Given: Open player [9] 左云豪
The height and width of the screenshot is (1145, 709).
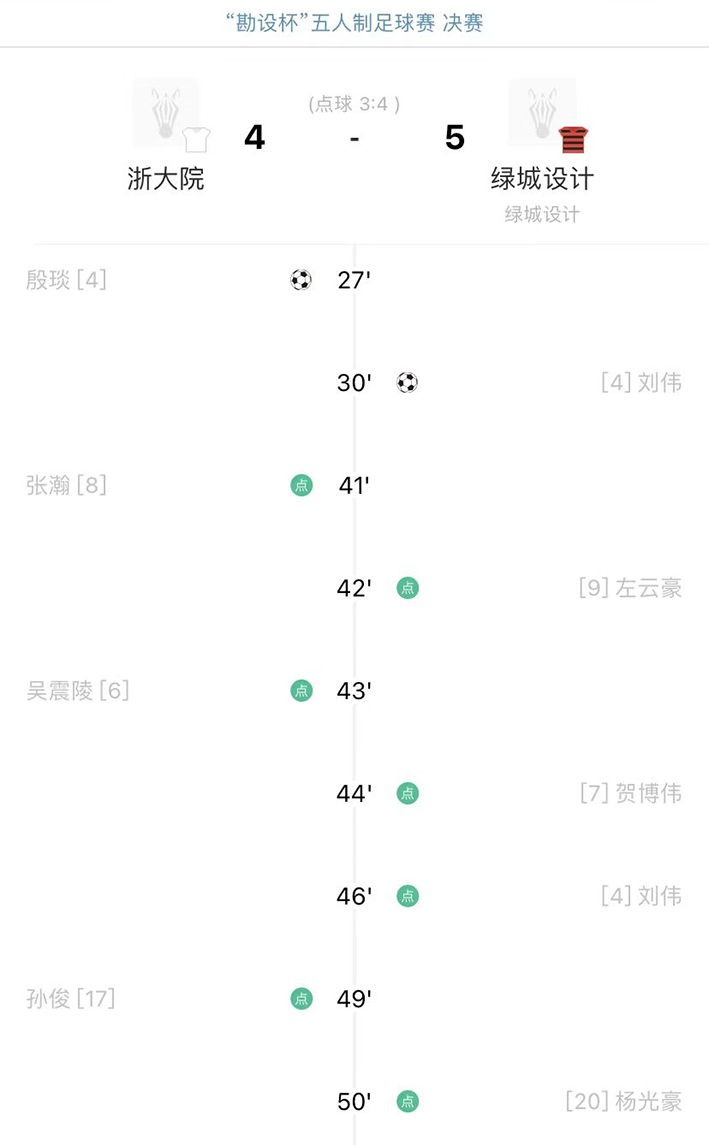Looking at the screenshot, I should 630,588.
